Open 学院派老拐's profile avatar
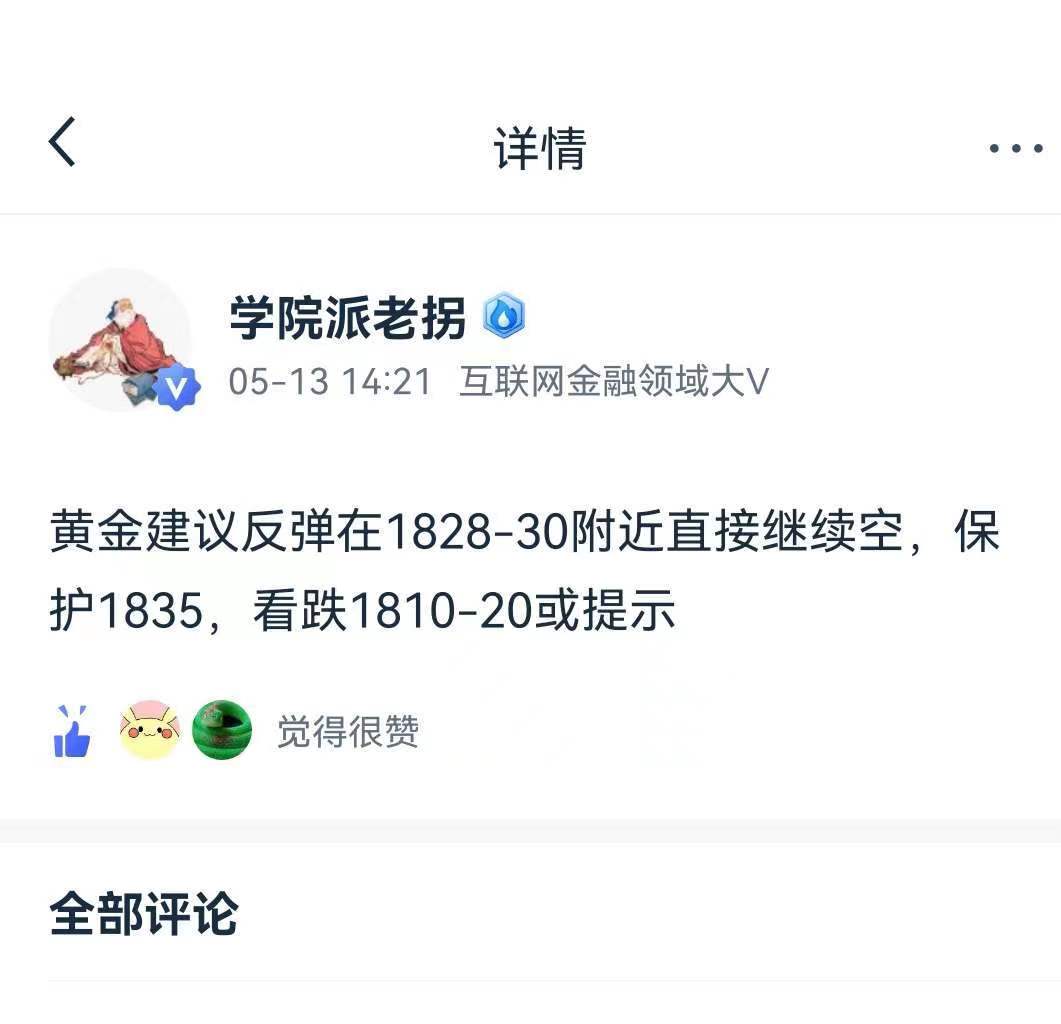 (x=120, y=340)
